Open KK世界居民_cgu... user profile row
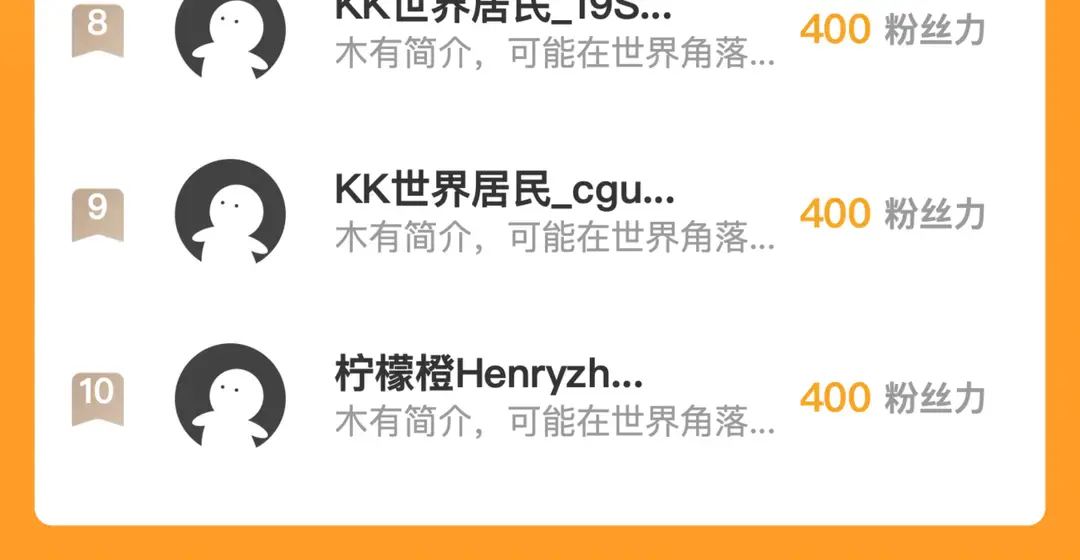 [540, 213]
